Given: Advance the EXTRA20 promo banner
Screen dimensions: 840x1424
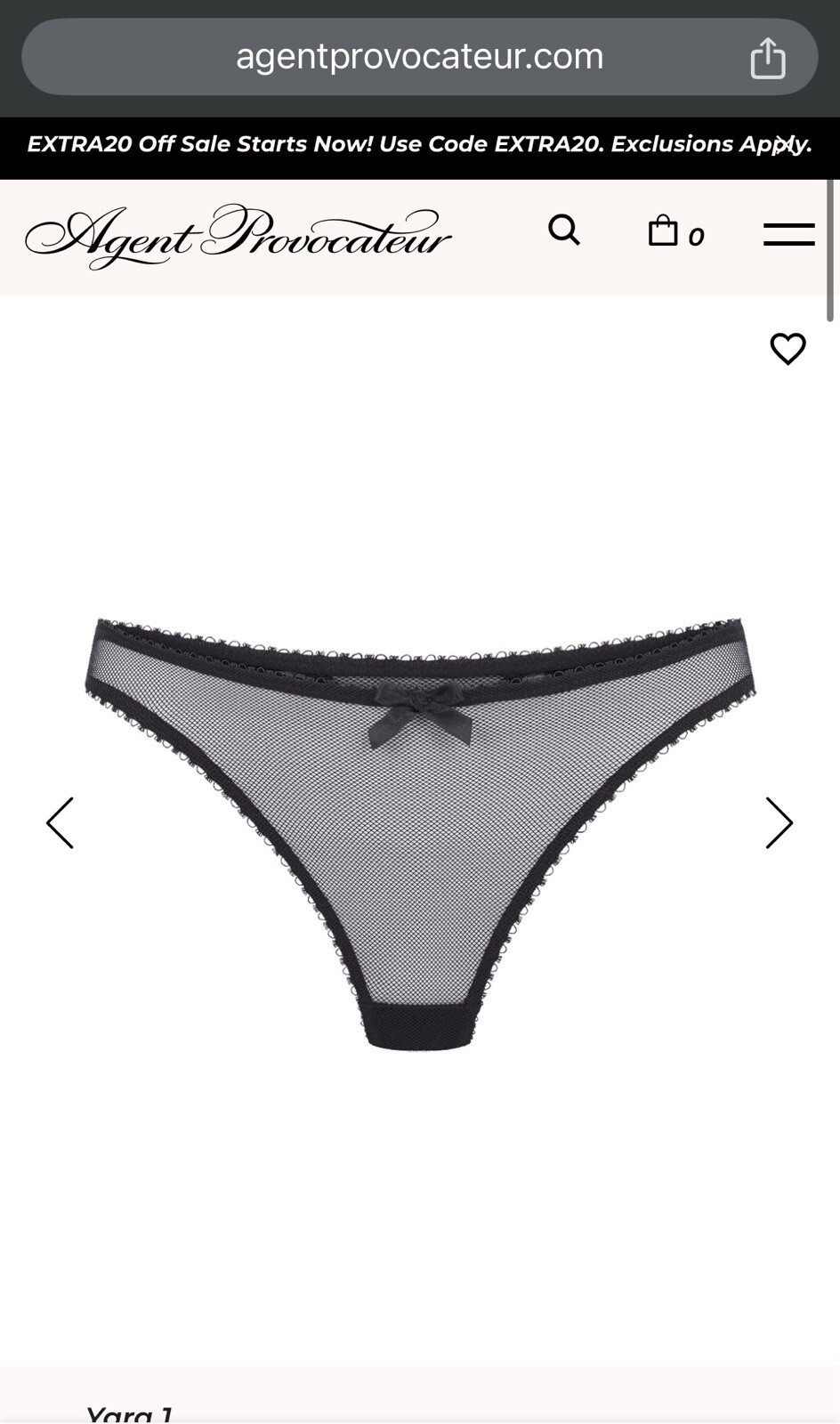Looking at the screenshot, I should coord(785,145).
